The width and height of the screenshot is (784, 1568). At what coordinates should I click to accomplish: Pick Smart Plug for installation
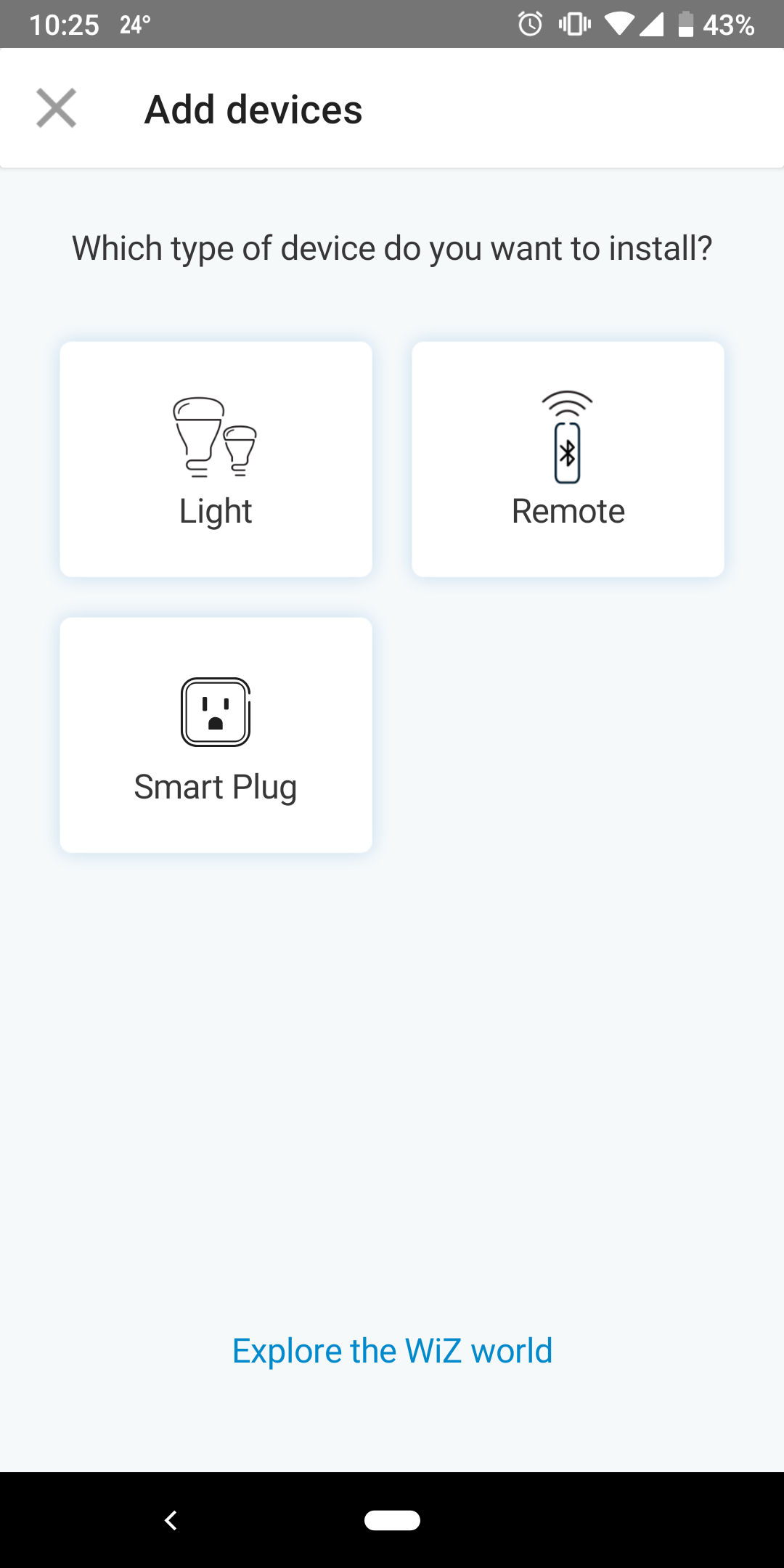[216, 735]
